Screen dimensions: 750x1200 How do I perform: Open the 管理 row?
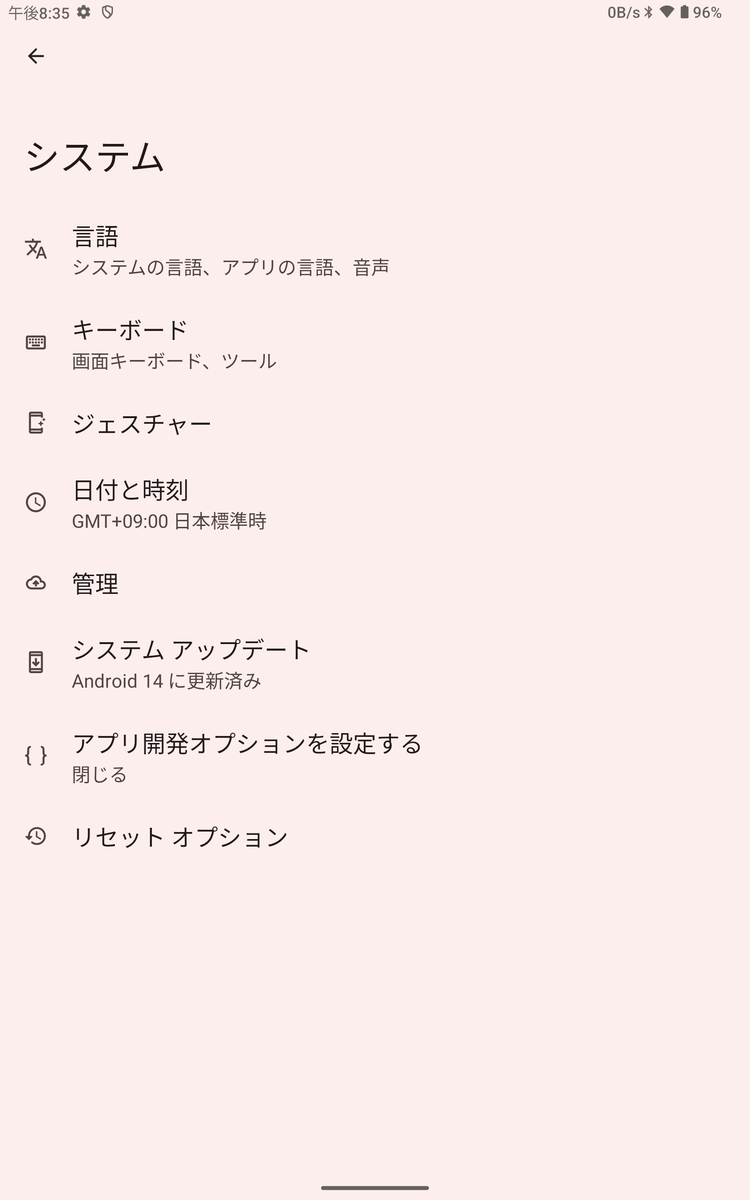click(x=375, y=583)
